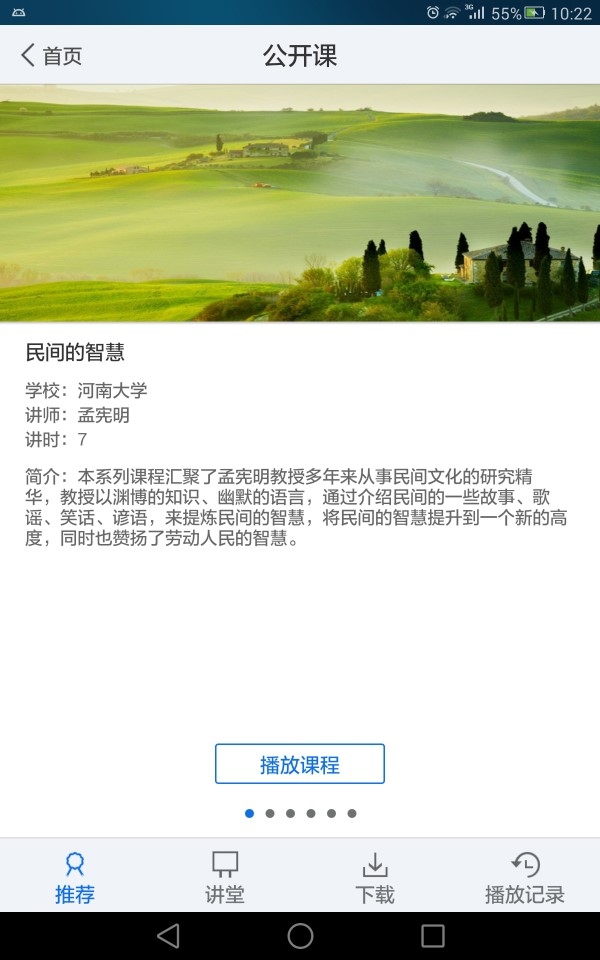Tap the 播放课程 button
This screenshot has height=960, width=600.
coord(300,764)
